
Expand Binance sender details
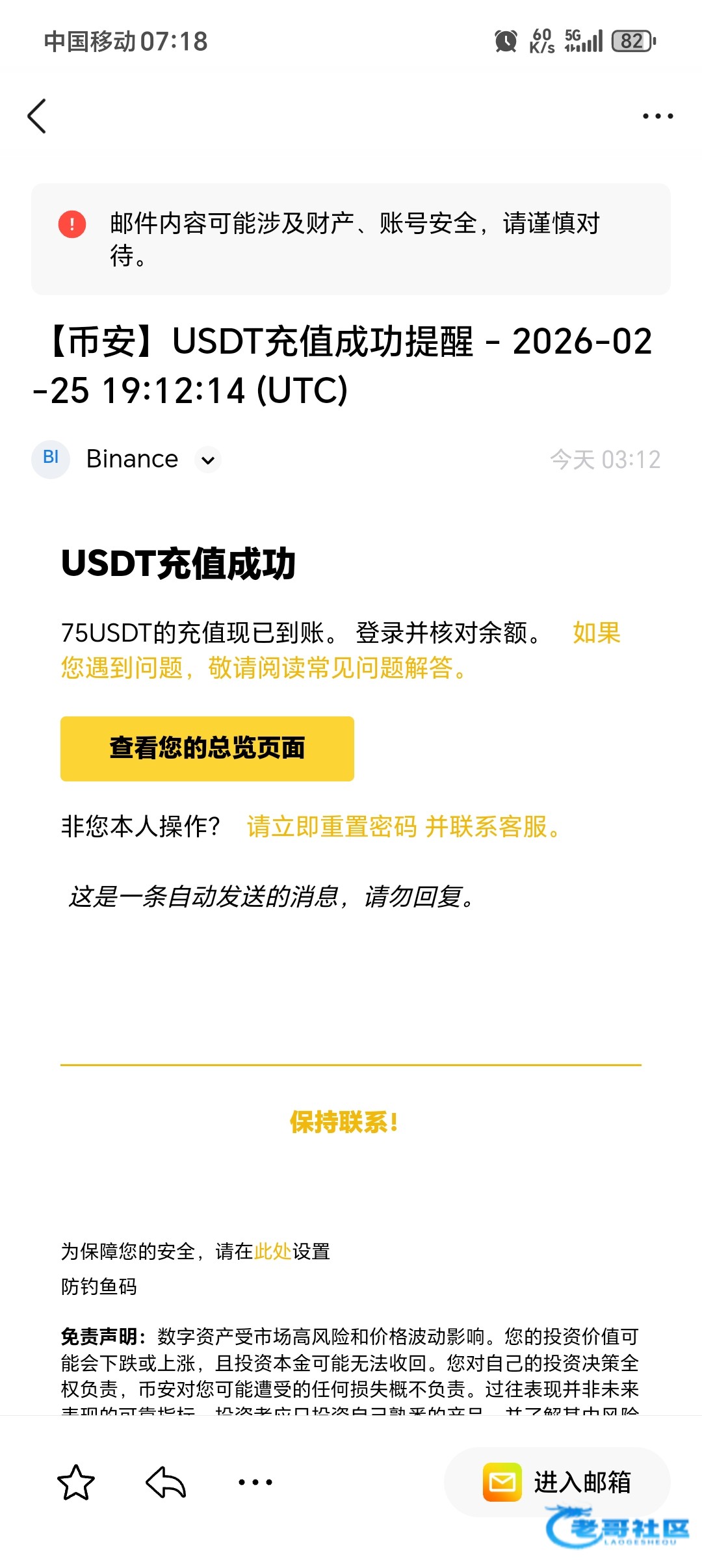[208, 460]
